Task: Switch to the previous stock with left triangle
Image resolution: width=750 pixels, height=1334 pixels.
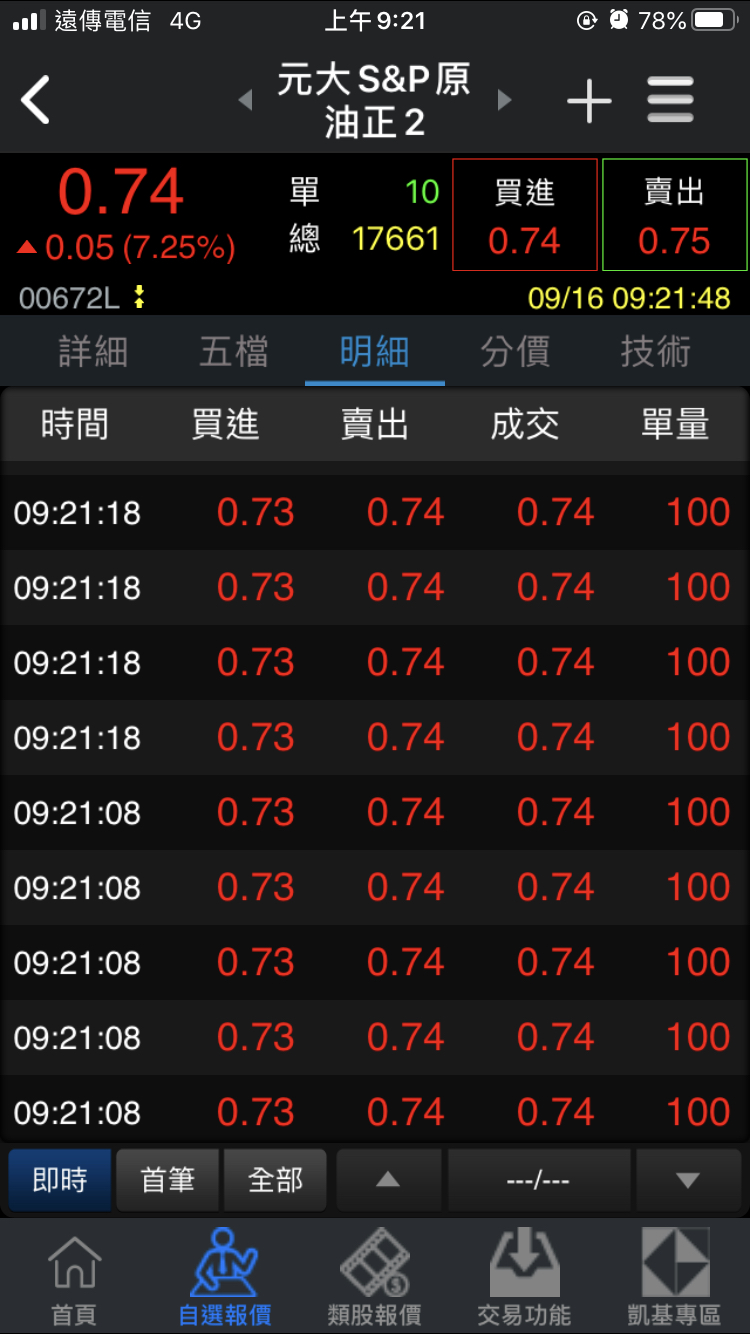Action: (x=245, y=100)
